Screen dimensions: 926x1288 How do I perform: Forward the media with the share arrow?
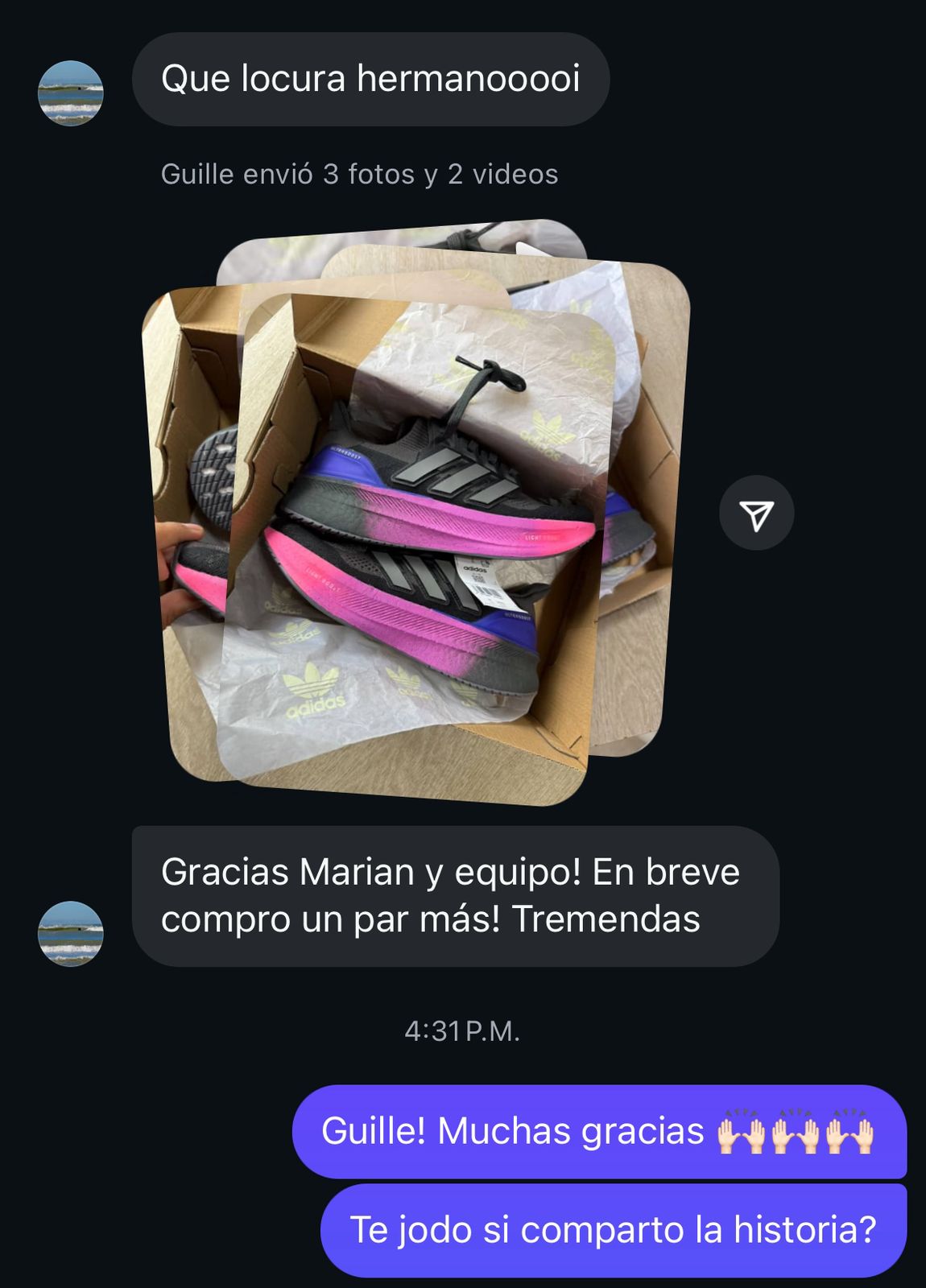[756, 514]
